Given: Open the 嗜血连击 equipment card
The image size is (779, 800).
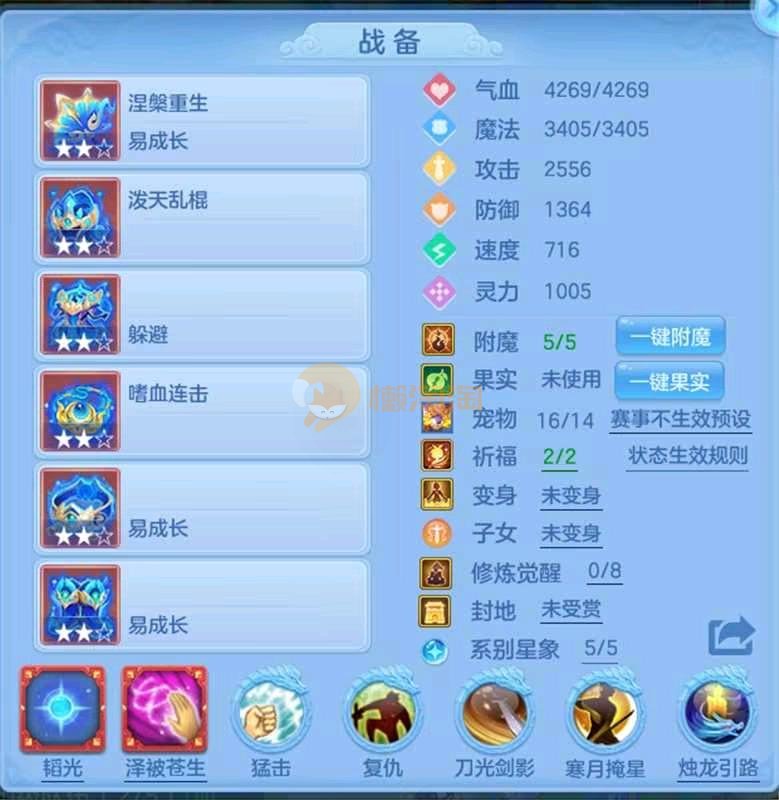Looking at the screenshot, I should tap(204, 412).
